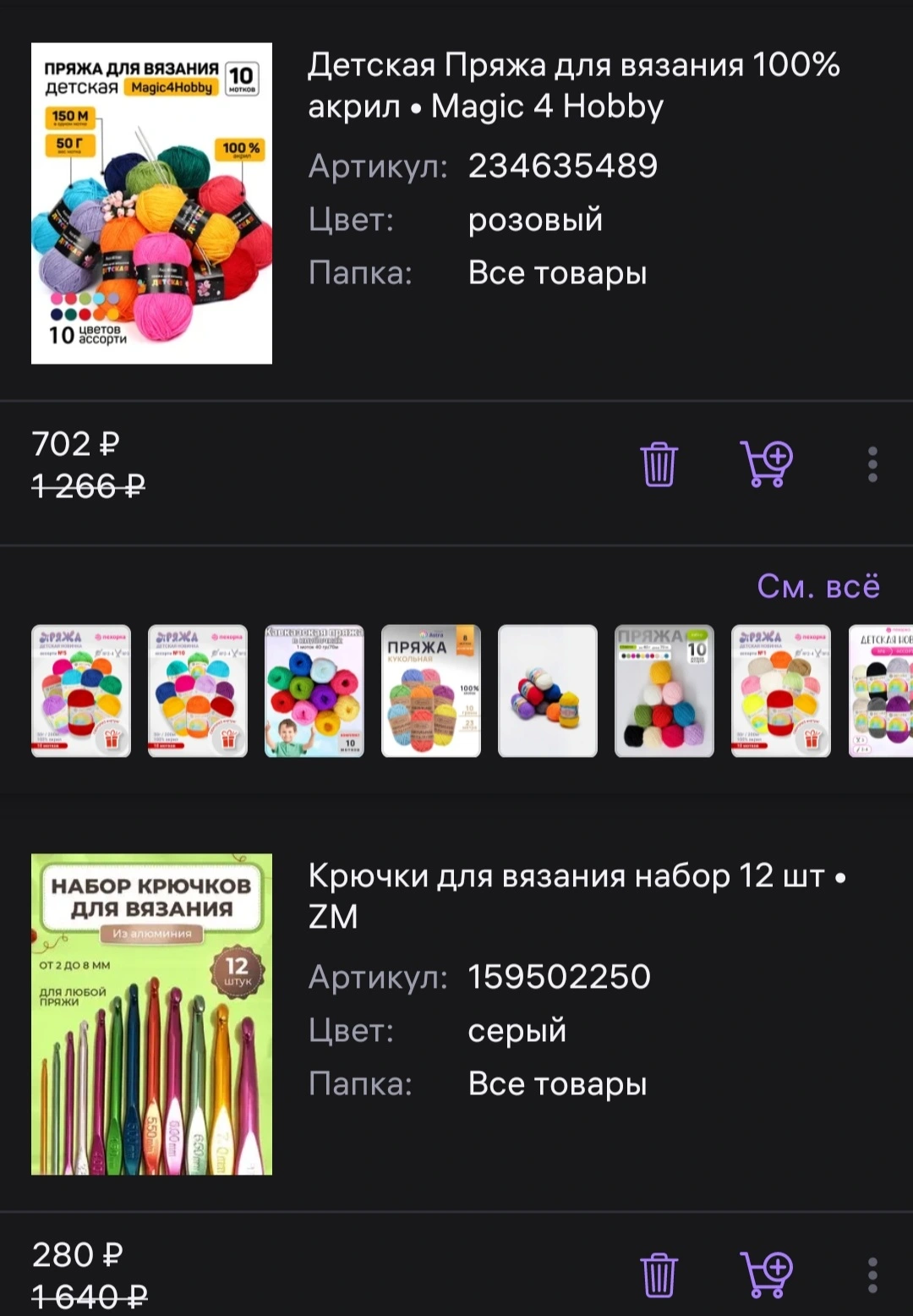Open the similar «Пряжа кукольная» item
This screenshot has width=913, height=1316.
coord(431,691)
